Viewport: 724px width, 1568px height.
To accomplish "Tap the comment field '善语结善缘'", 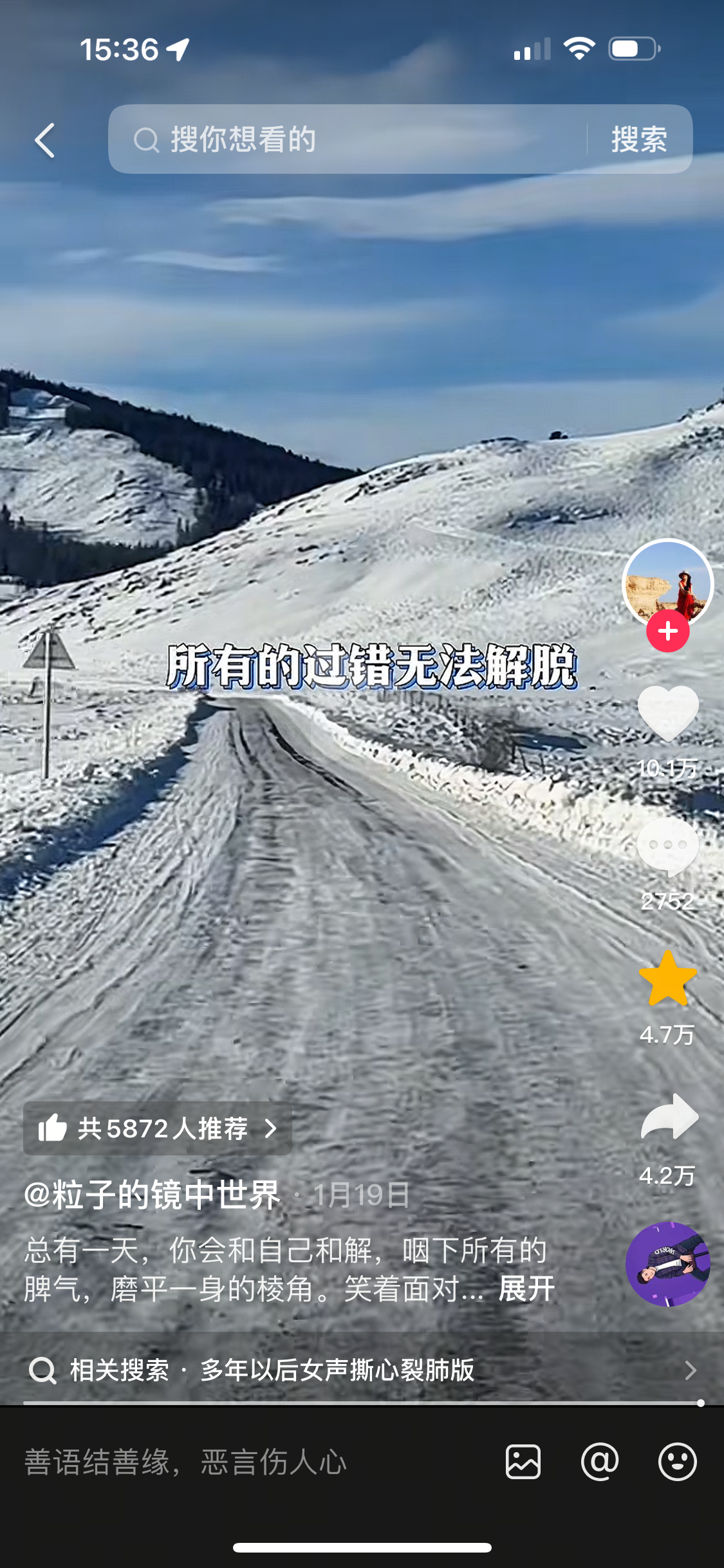I will (x=245, y=1462).
